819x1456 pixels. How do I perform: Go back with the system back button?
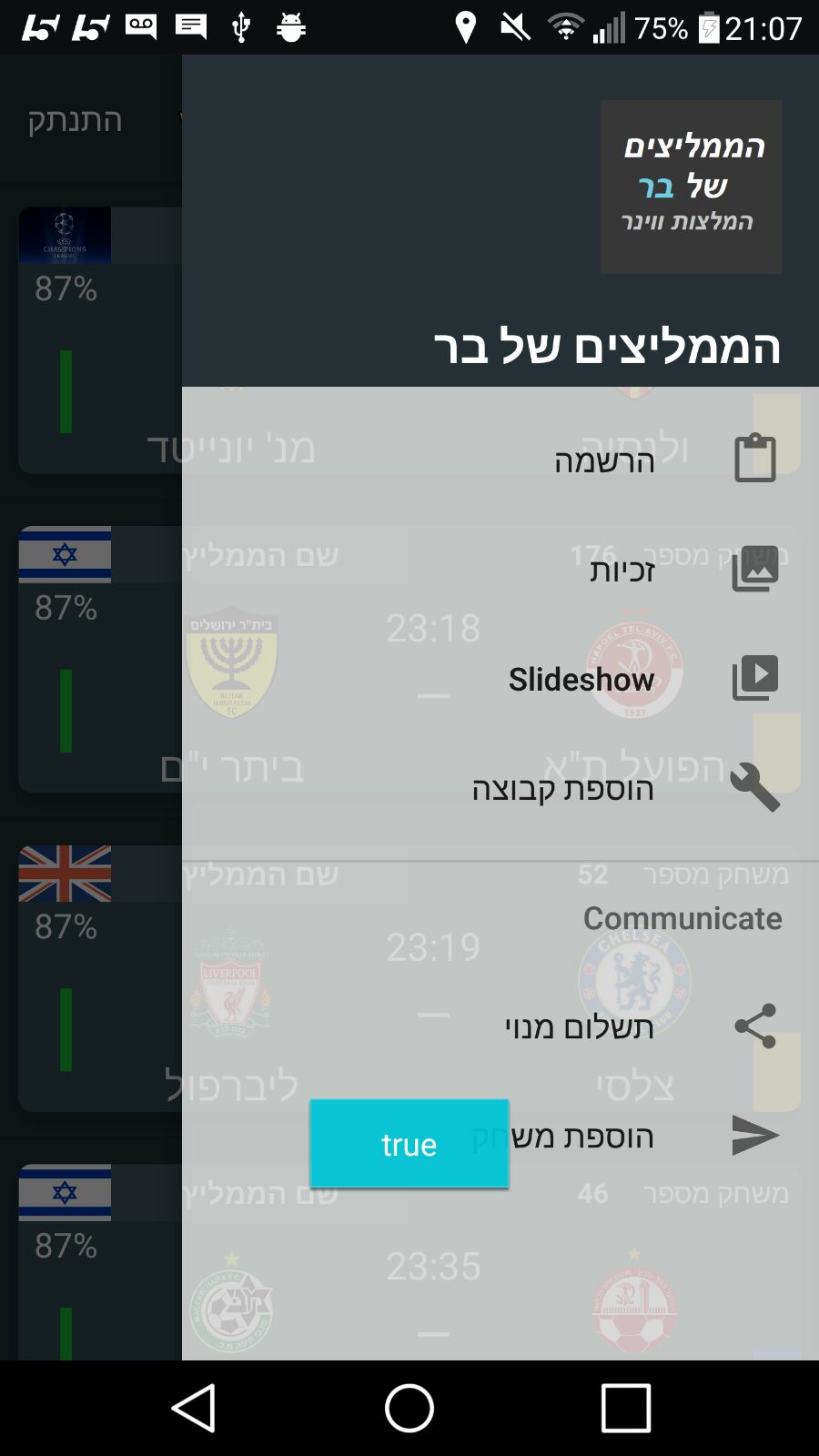pos(193,1408)
